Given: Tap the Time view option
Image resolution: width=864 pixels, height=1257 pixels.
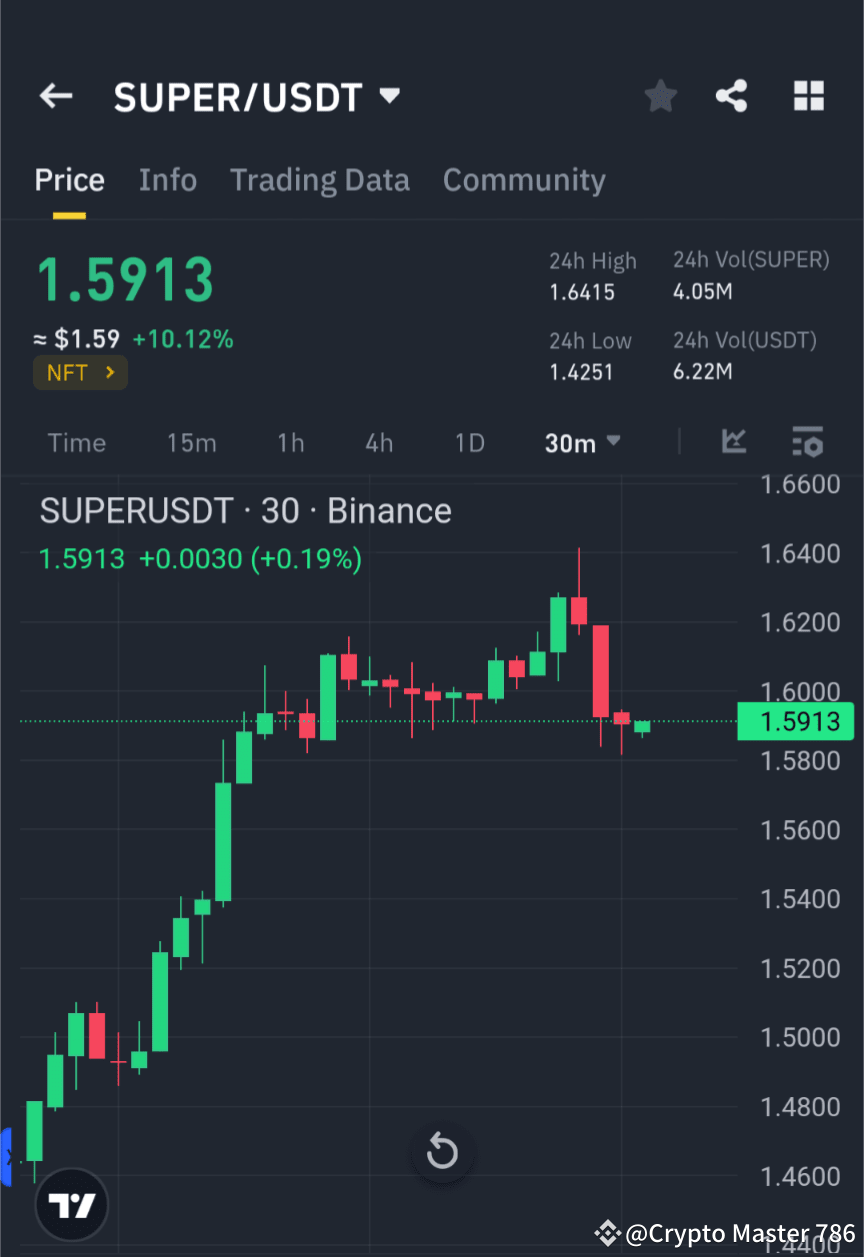Looking at the screenshot, I should pos(76,442).
